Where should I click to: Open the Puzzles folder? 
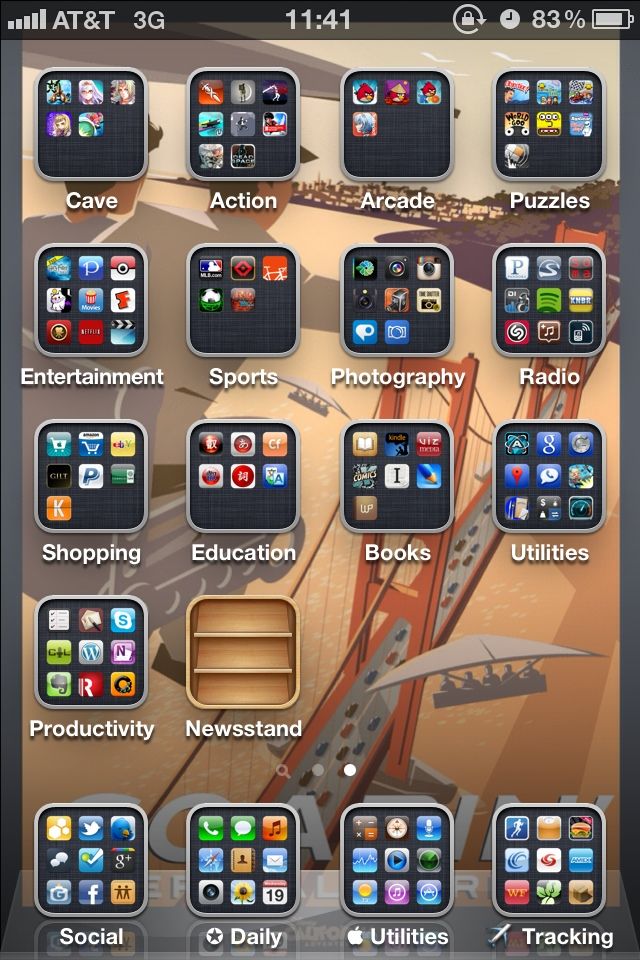click(549, 124)
